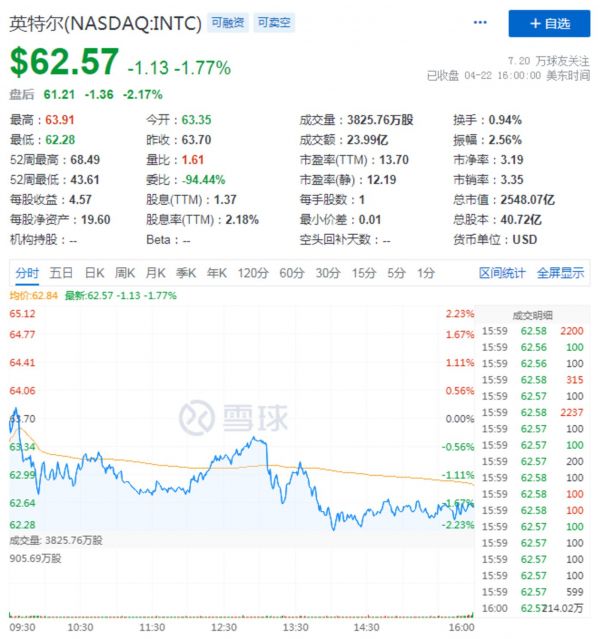Open 区间统计 range statistics

coord(502,272)
